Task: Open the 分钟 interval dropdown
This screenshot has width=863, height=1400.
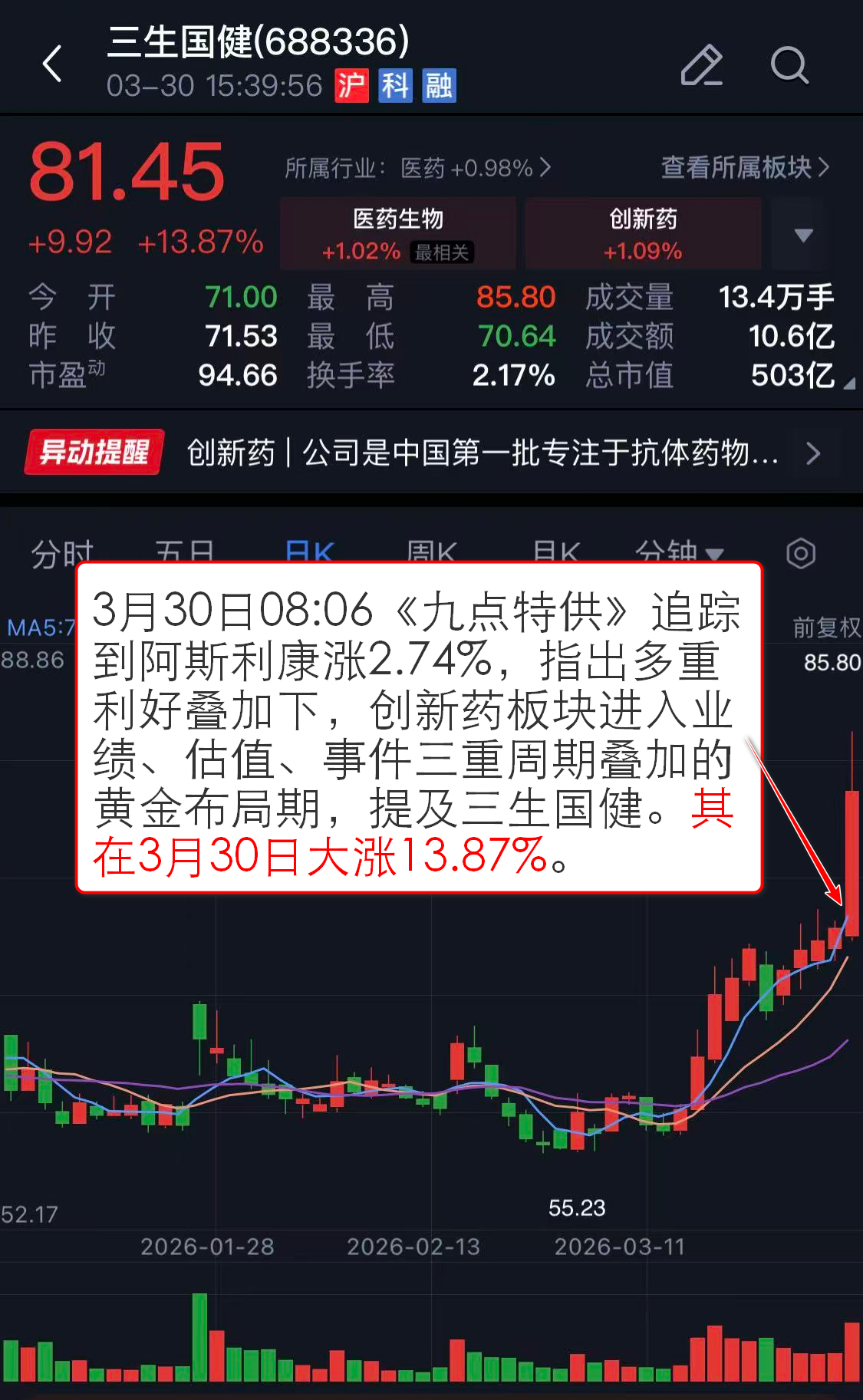Action: tap(678, 551)
